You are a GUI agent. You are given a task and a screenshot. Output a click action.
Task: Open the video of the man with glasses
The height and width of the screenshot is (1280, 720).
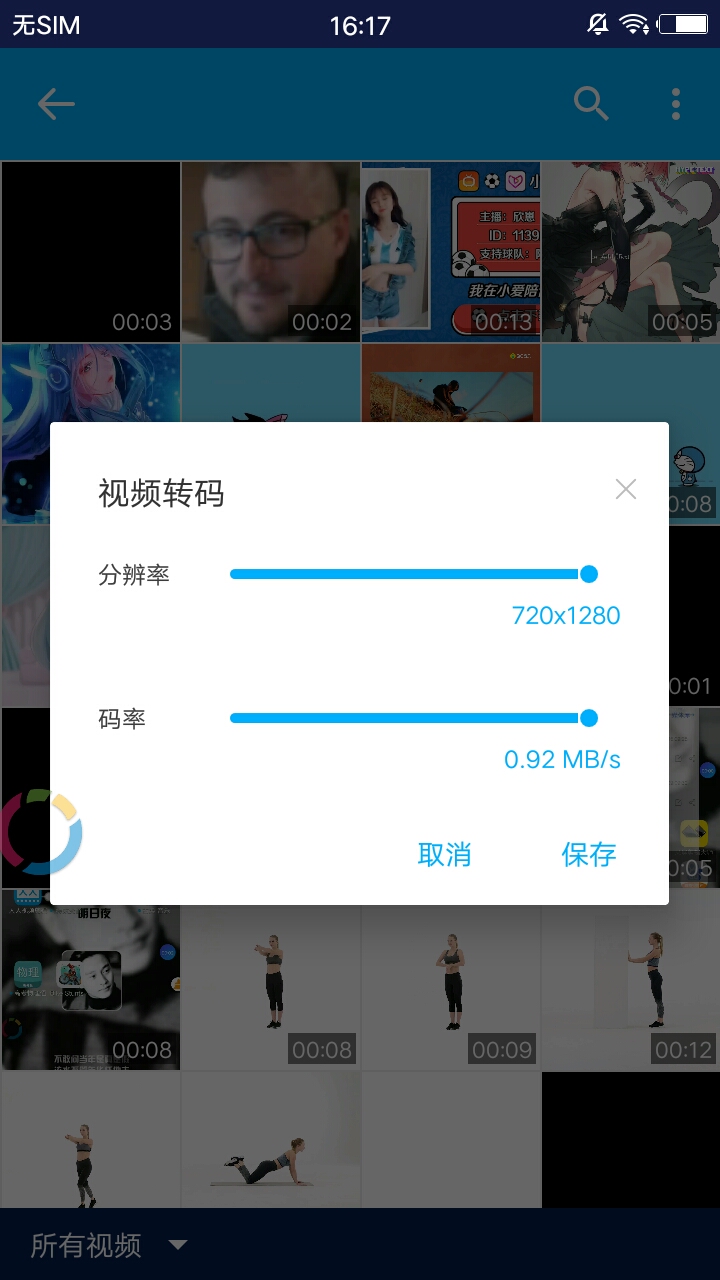[270, 251]
